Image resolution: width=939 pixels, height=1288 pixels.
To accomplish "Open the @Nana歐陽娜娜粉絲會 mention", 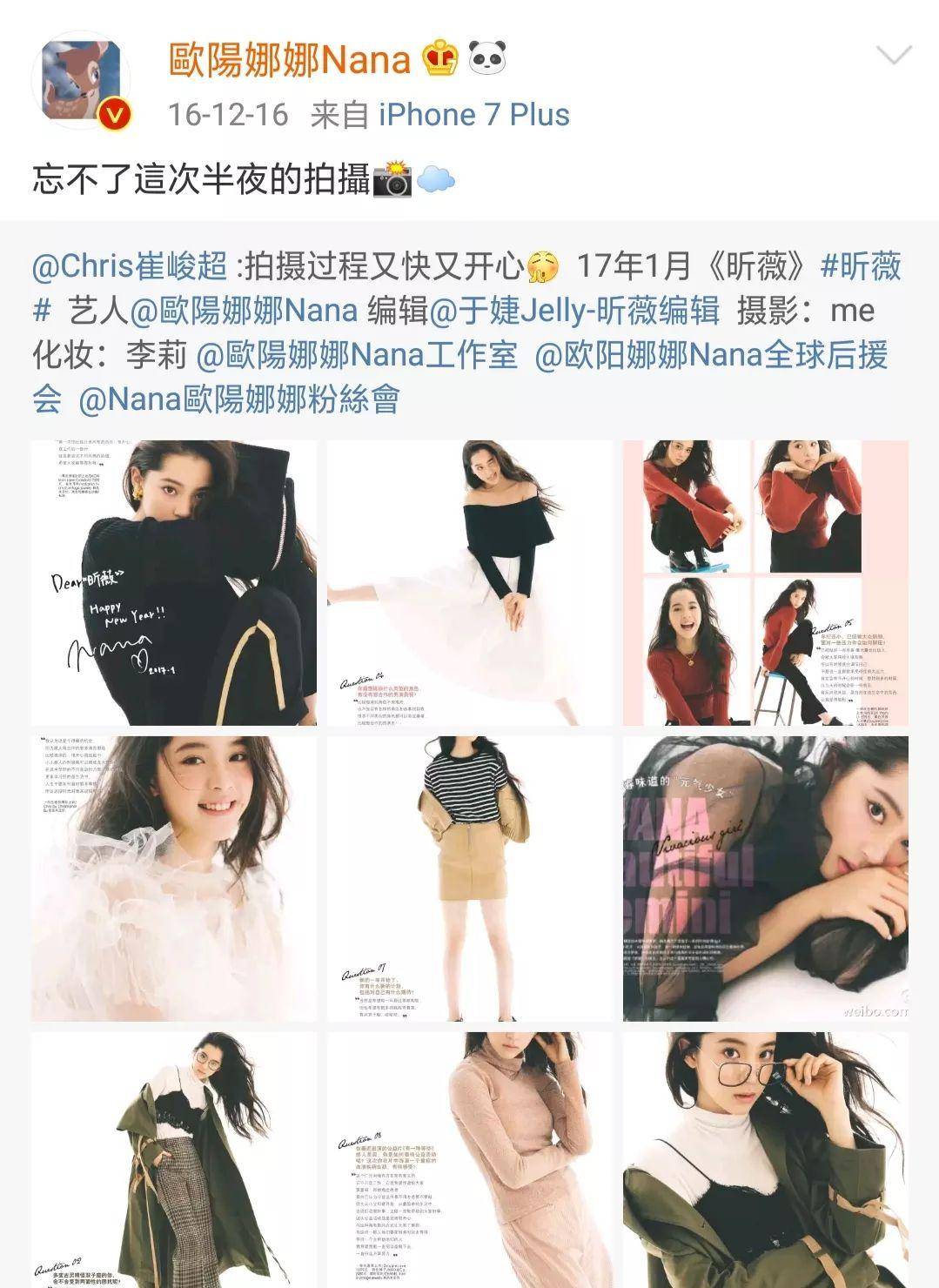I will [x=238, y=399].
